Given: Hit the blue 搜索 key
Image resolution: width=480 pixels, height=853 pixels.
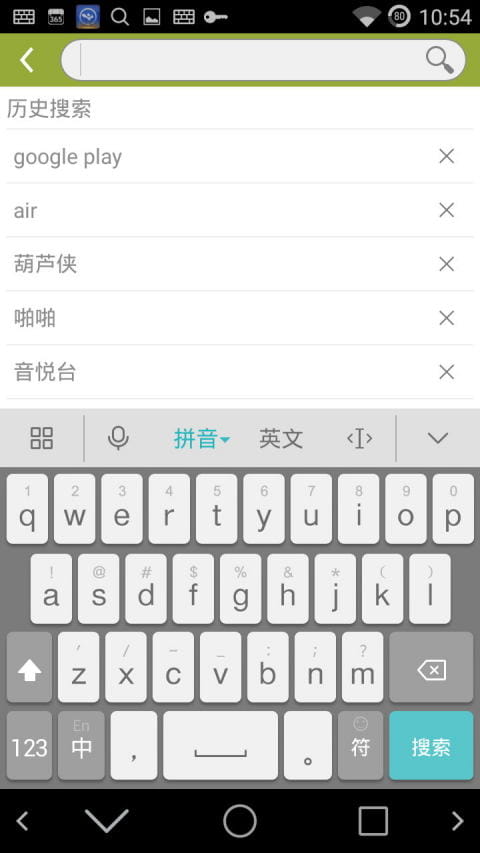Looking at the screenshot, I should 431,746.
